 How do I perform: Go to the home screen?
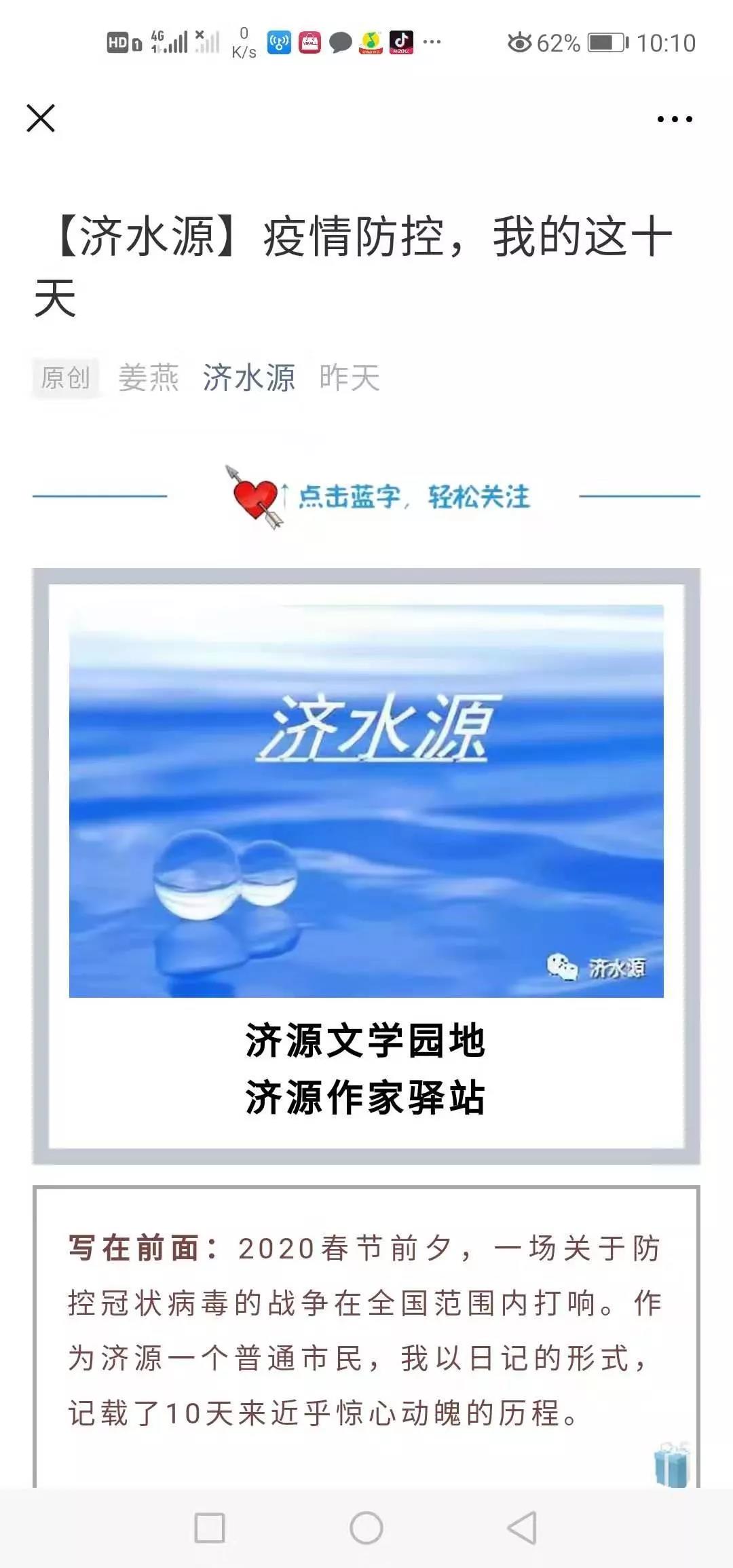pos(366,1529)
